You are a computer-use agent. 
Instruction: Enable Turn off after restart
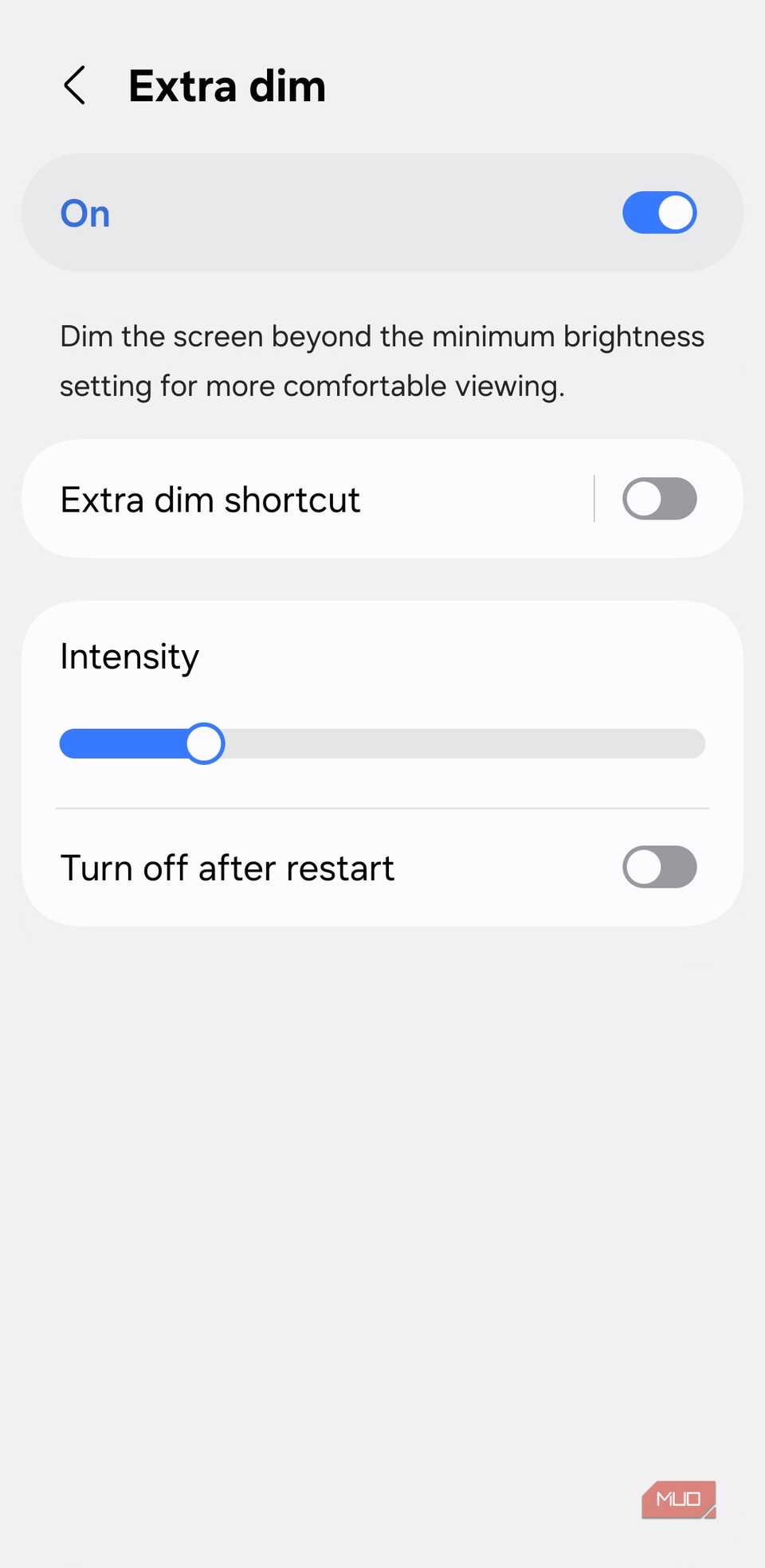tap(659, 868)
